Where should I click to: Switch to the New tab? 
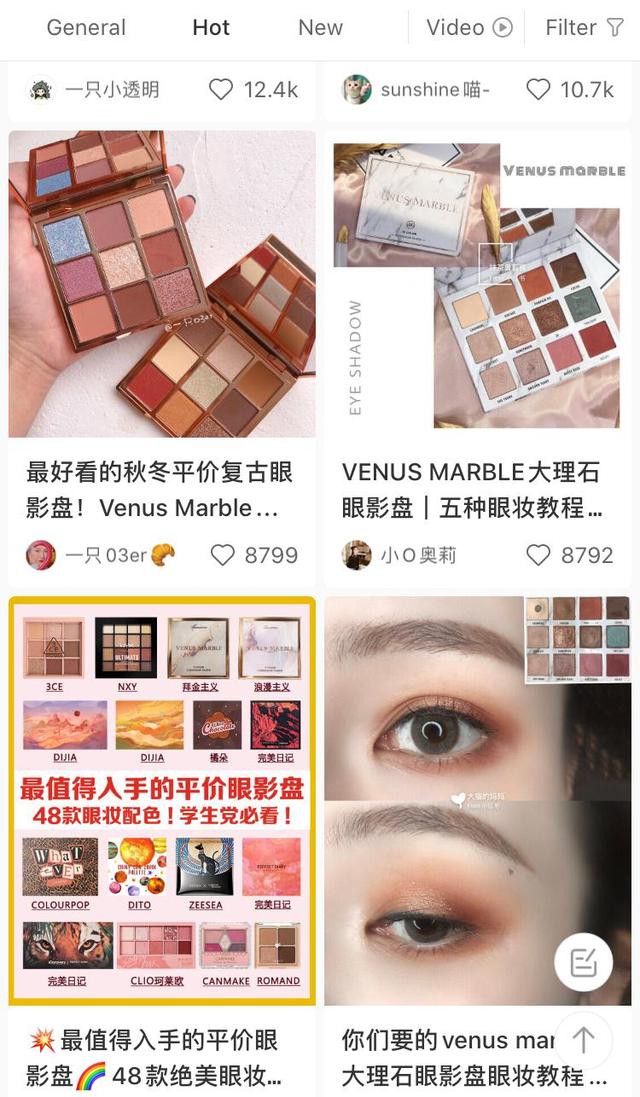(320, 28)
